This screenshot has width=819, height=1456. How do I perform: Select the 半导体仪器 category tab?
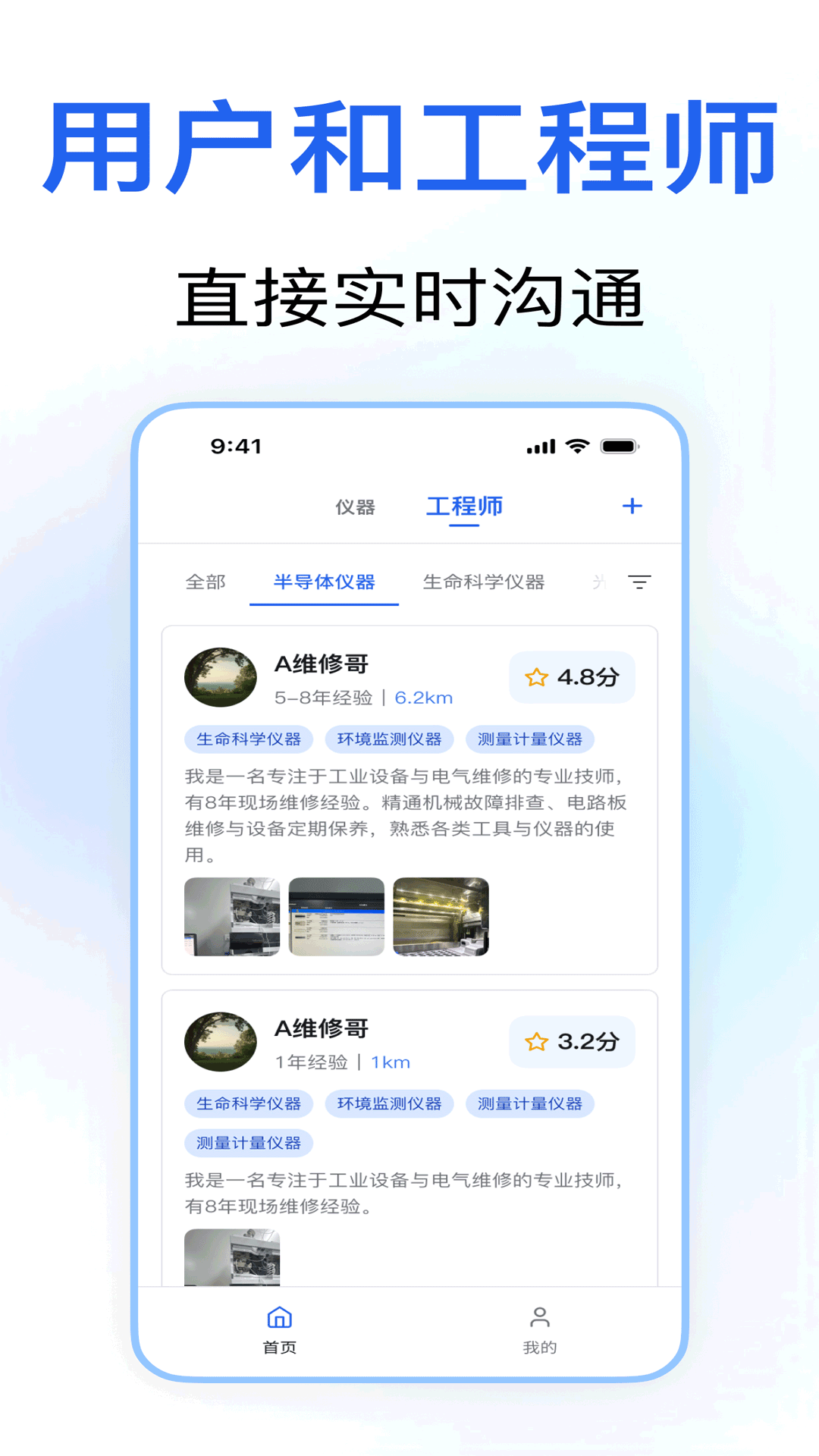(x=324, y=582)
